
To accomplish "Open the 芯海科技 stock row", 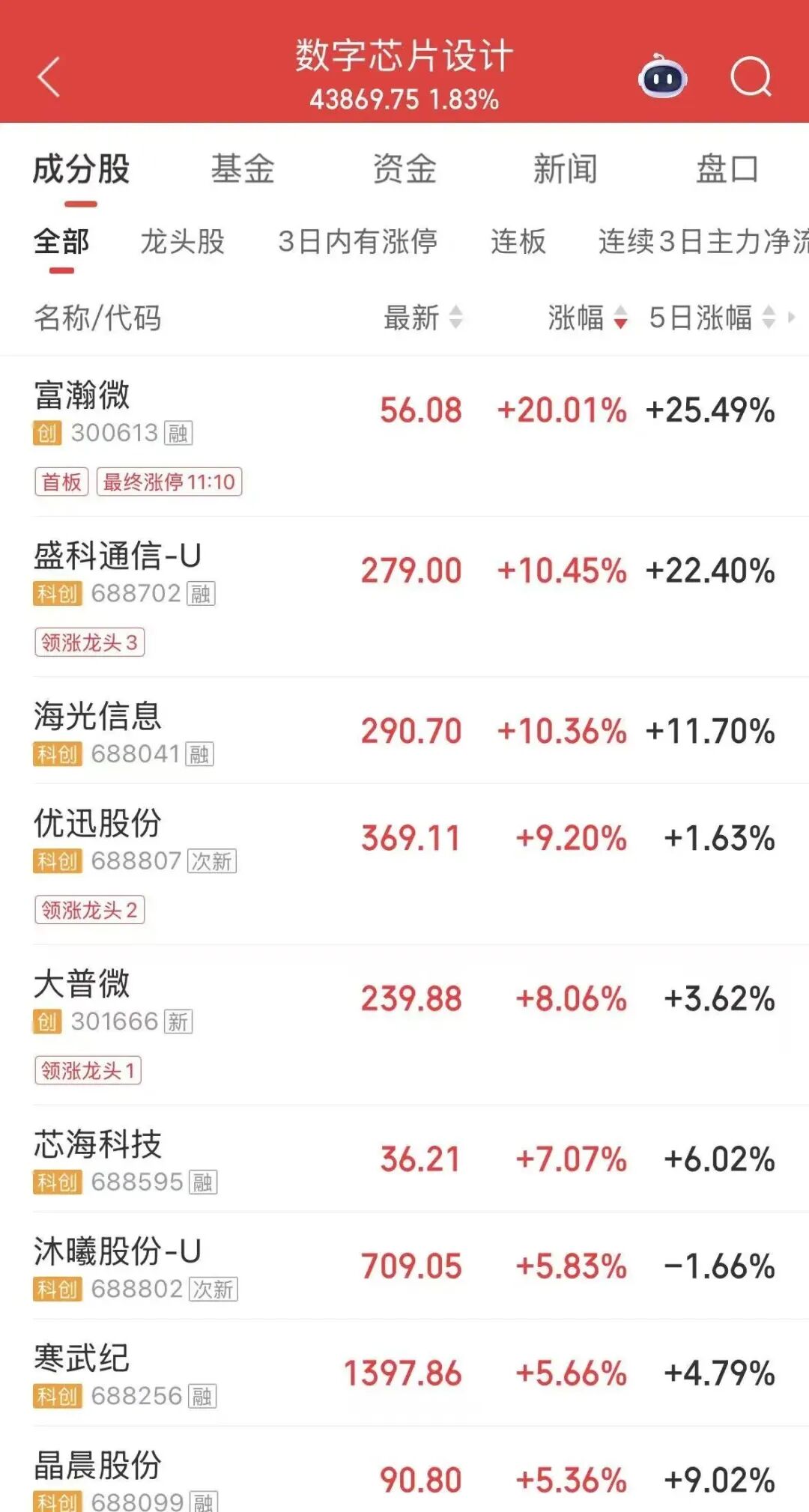I will [x=404, y=1159].
